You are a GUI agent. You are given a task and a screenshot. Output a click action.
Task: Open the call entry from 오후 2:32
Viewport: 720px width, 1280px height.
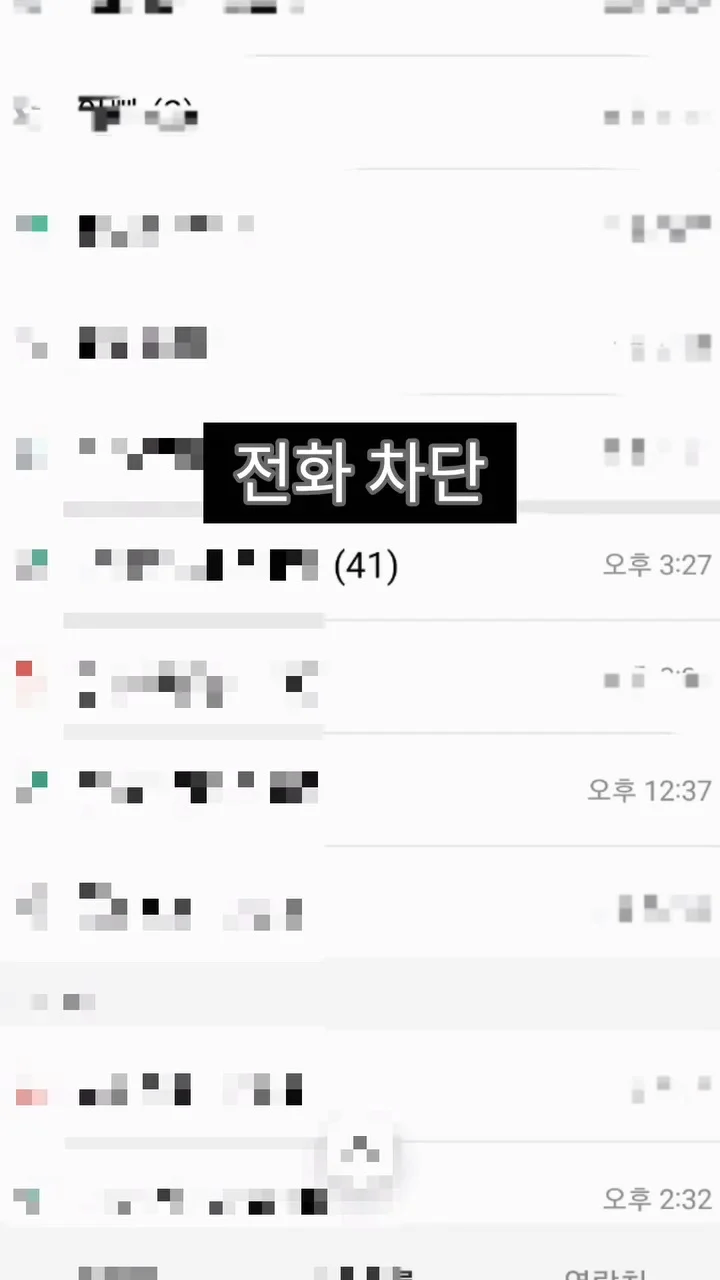360,1198
